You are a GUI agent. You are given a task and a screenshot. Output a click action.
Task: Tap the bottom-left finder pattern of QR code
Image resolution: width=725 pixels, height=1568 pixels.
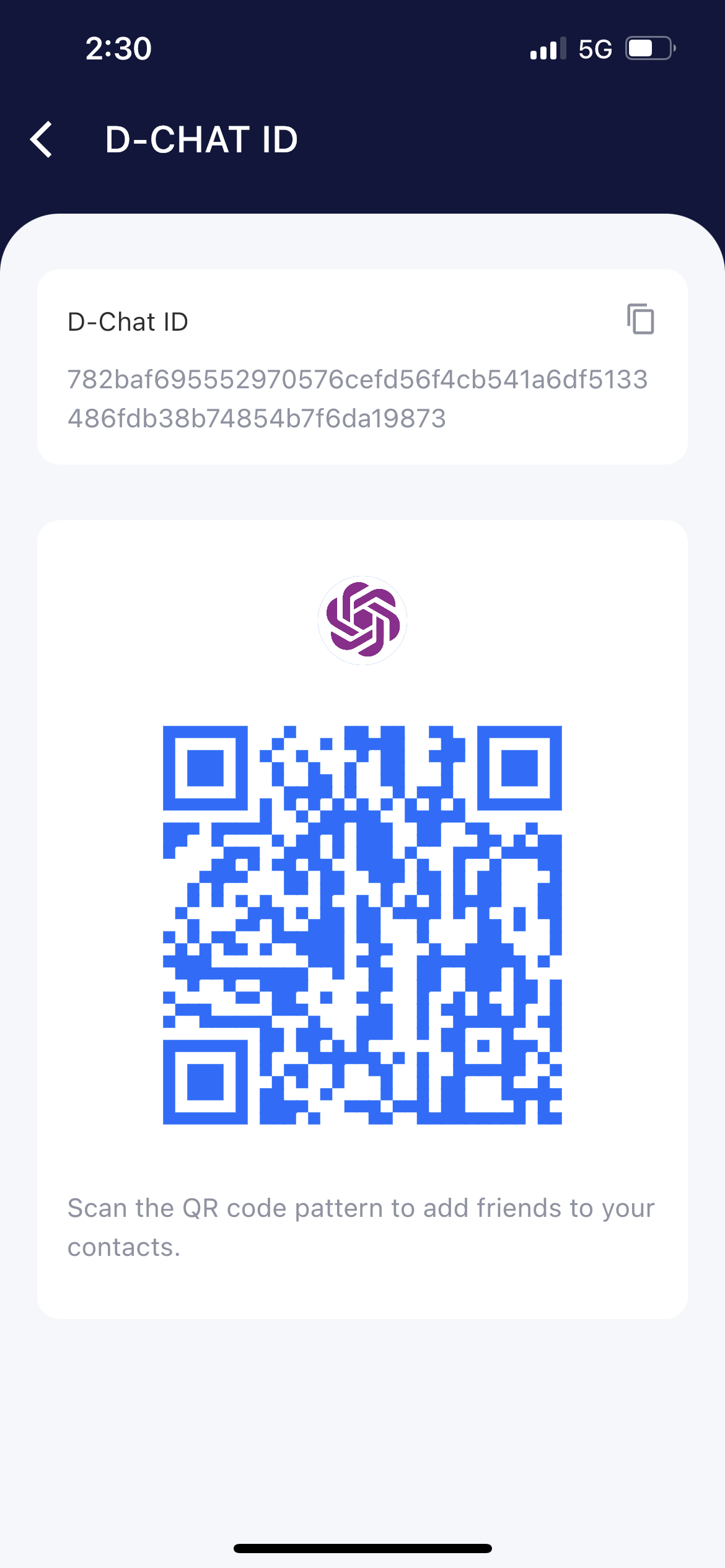pos(204,1081)
